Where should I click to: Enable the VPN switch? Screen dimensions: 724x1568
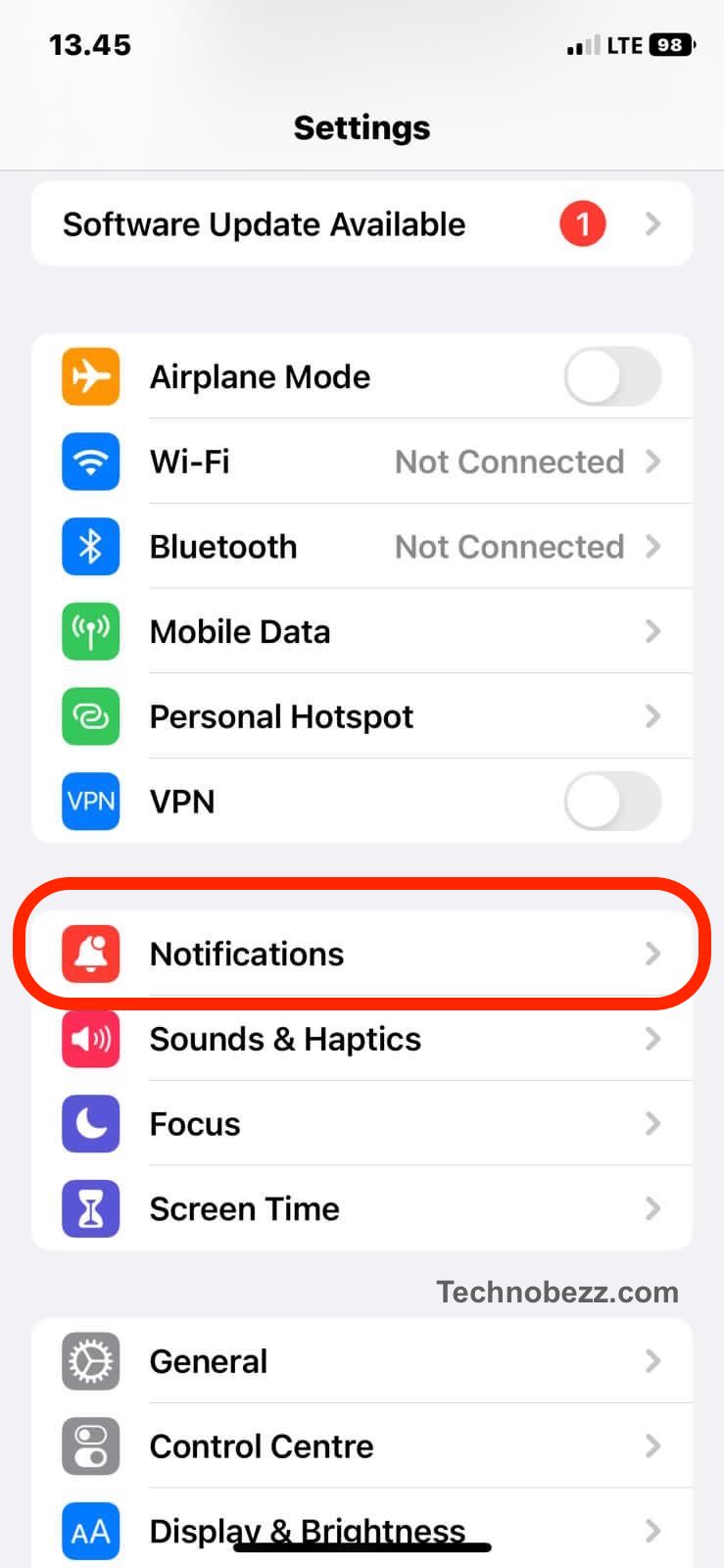pos(612,802)
